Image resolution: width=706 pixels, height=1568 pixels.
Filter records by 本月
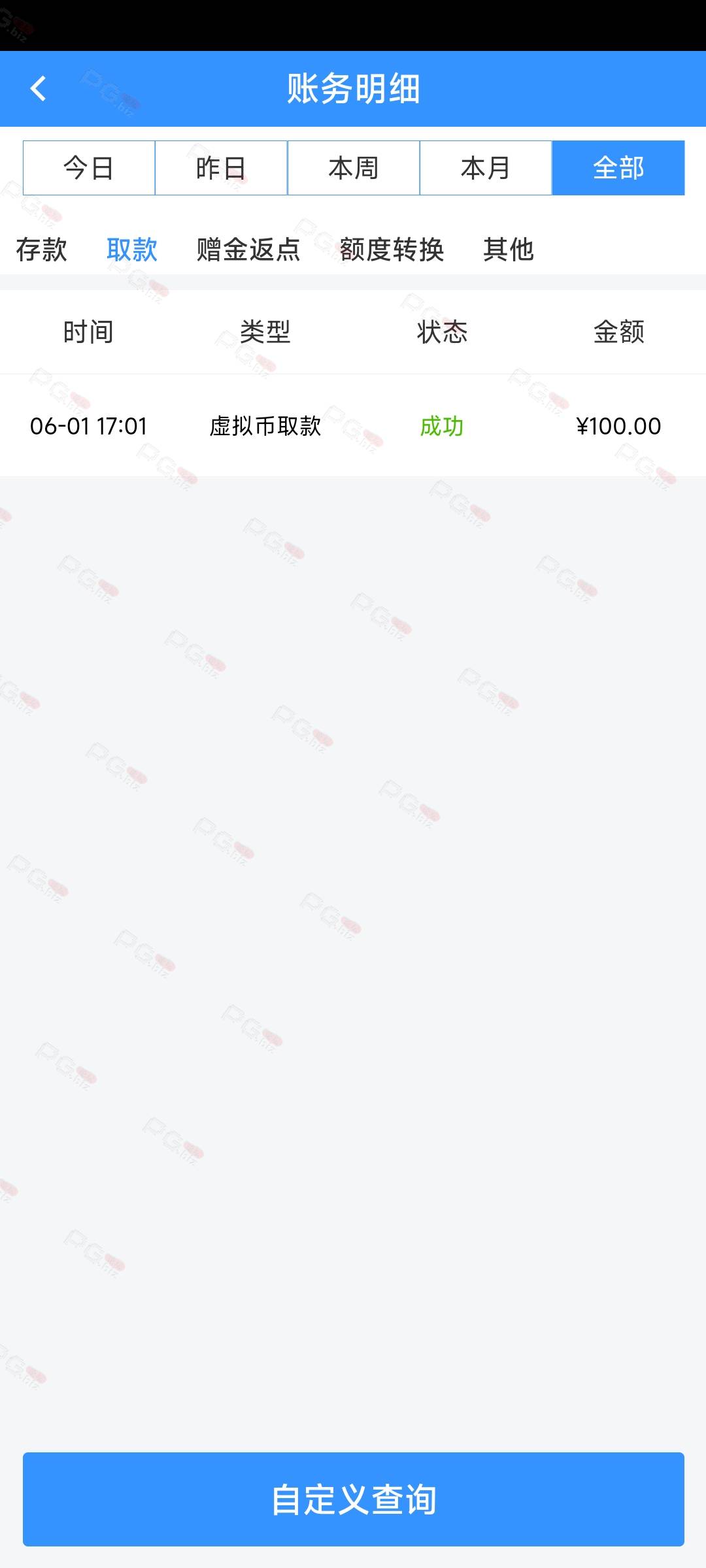pos(486,168)
